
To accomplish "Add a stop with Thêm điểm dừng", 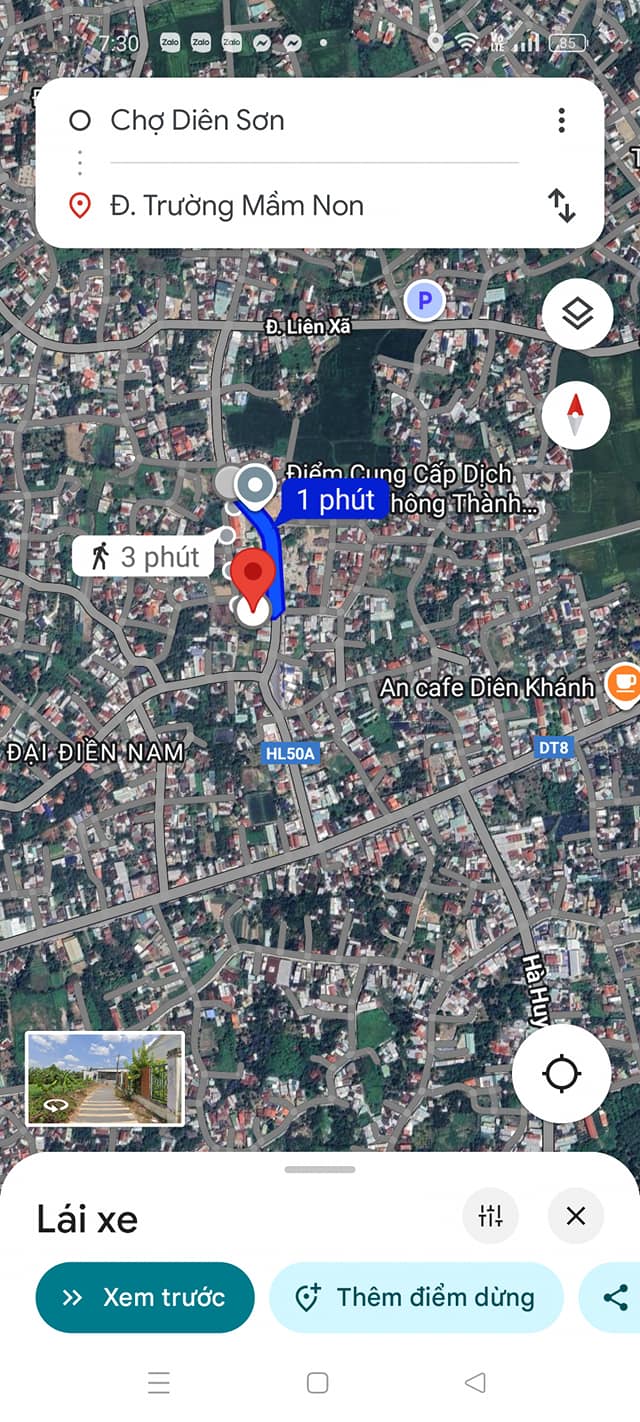I will [416, 1298].
